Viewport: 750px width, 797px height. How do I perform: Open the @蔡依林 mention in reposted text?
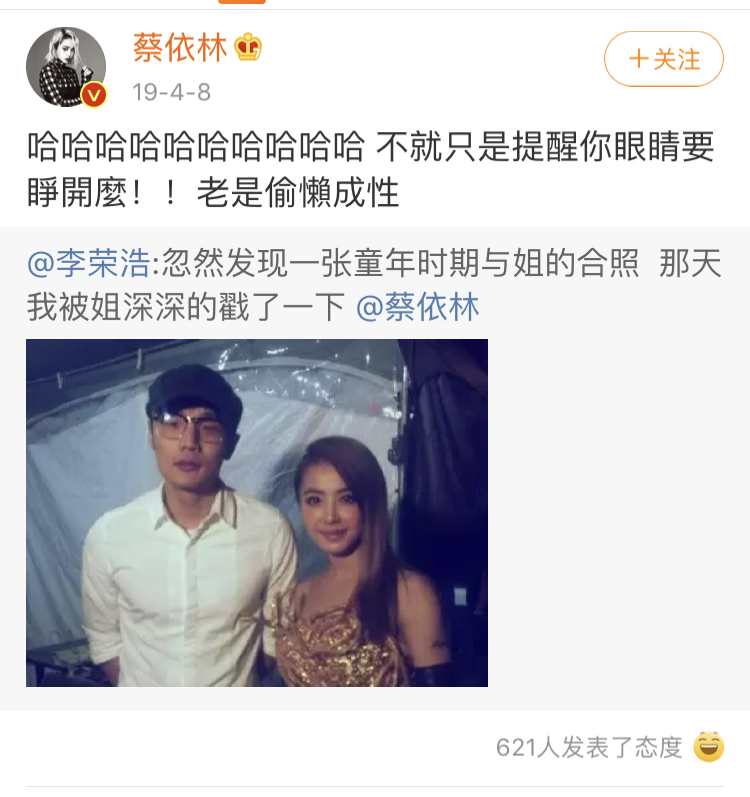tap(417, 306)
